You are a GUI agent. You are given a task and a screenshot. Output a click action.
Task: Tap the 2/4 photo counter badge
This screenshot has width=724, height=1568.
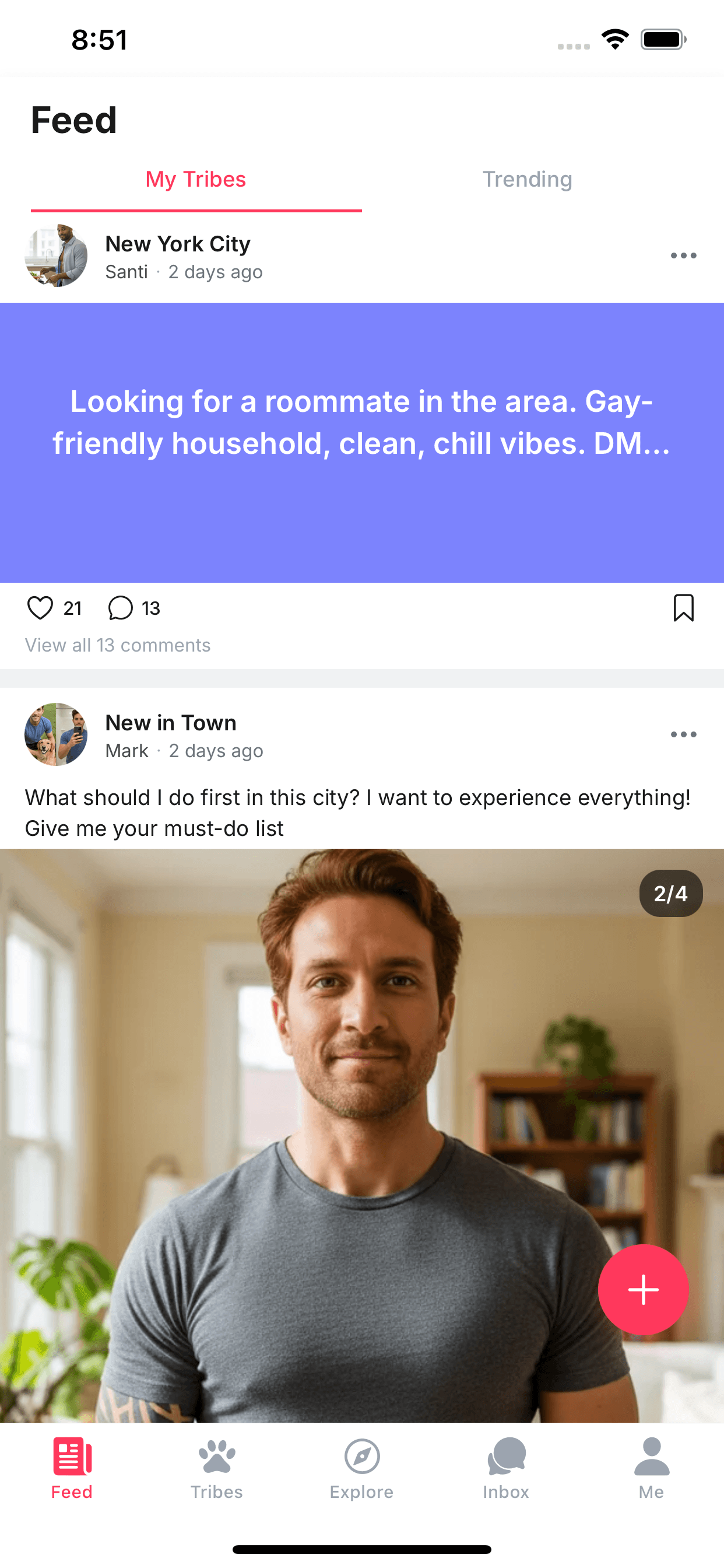coord(670,894)
